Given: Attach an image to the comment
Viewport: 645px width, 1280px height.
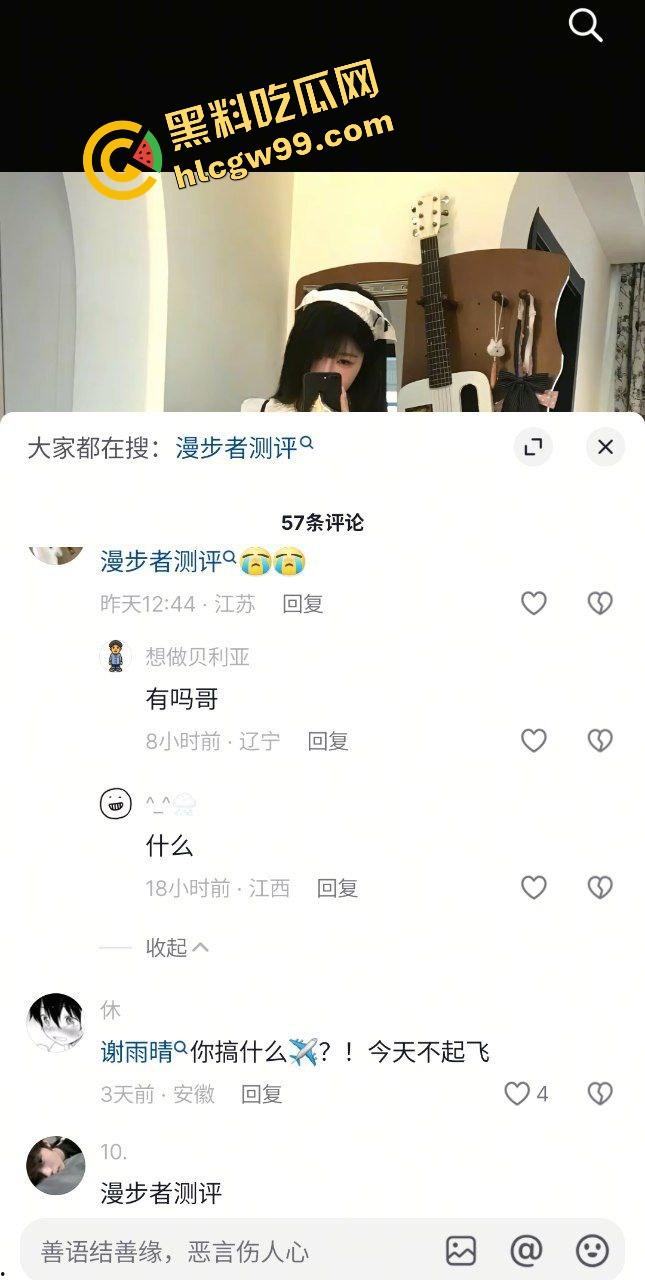Looking at the screenshot, I should (461, 1250).
